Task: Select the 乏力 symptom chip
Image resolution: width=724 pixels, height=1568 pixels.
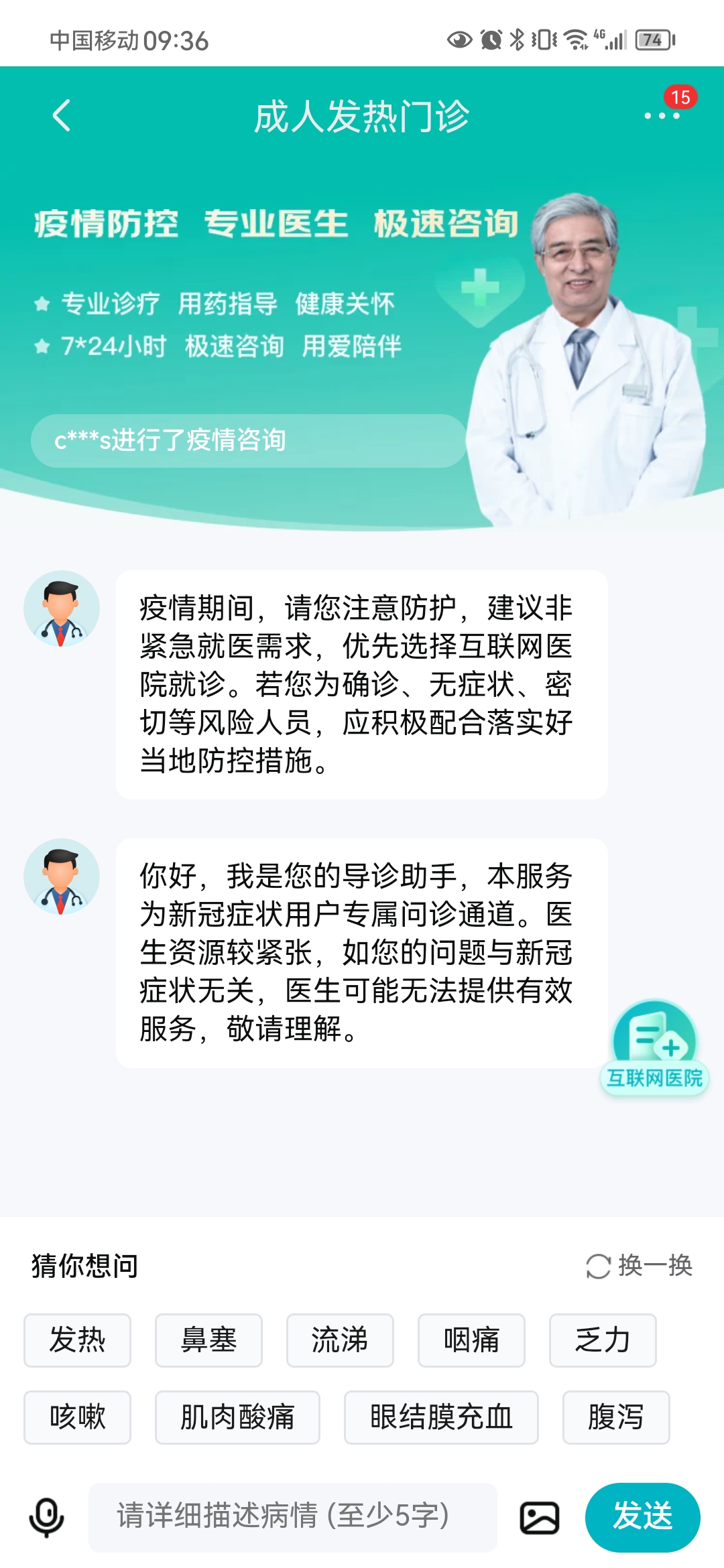Action: click(602, 1340)
